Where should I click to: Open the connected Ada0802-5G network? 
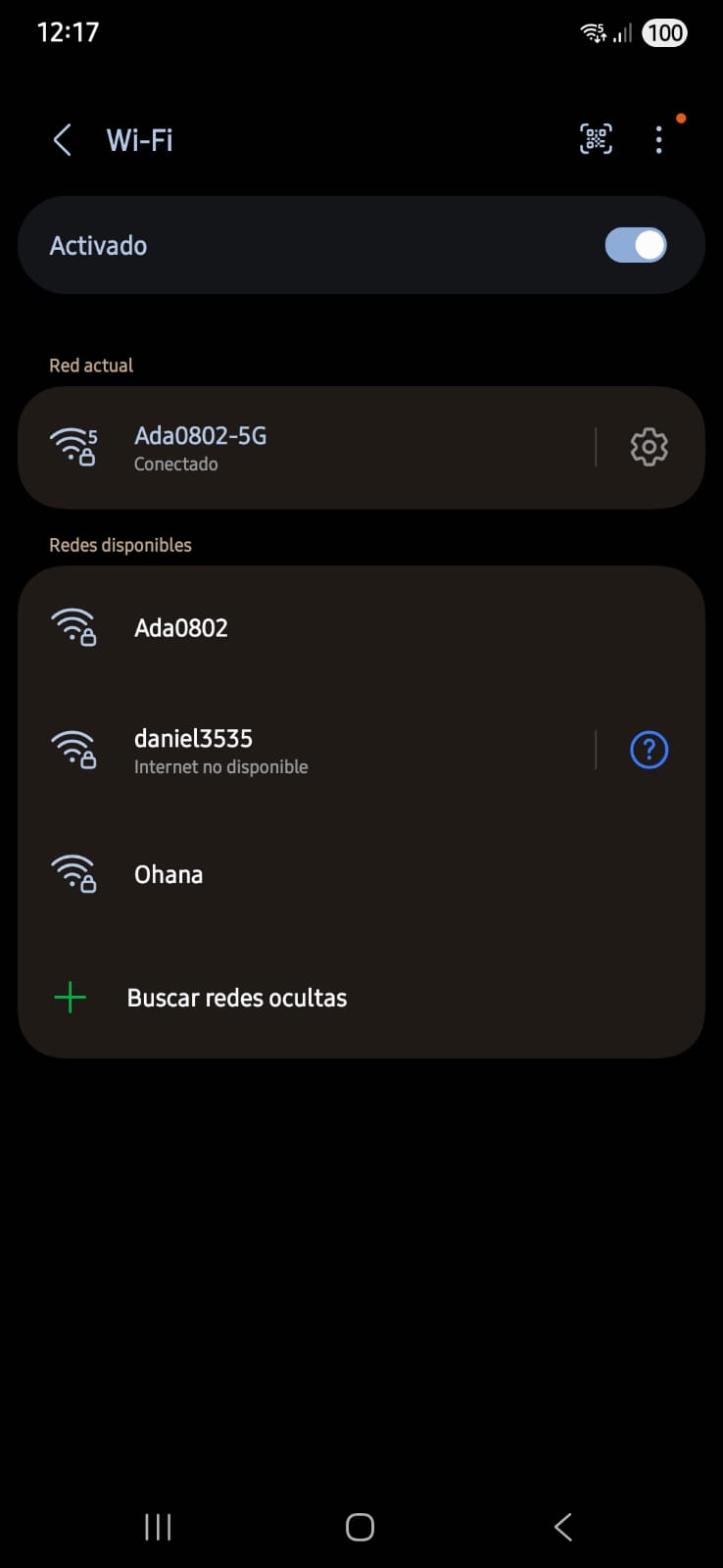[294, 448]
